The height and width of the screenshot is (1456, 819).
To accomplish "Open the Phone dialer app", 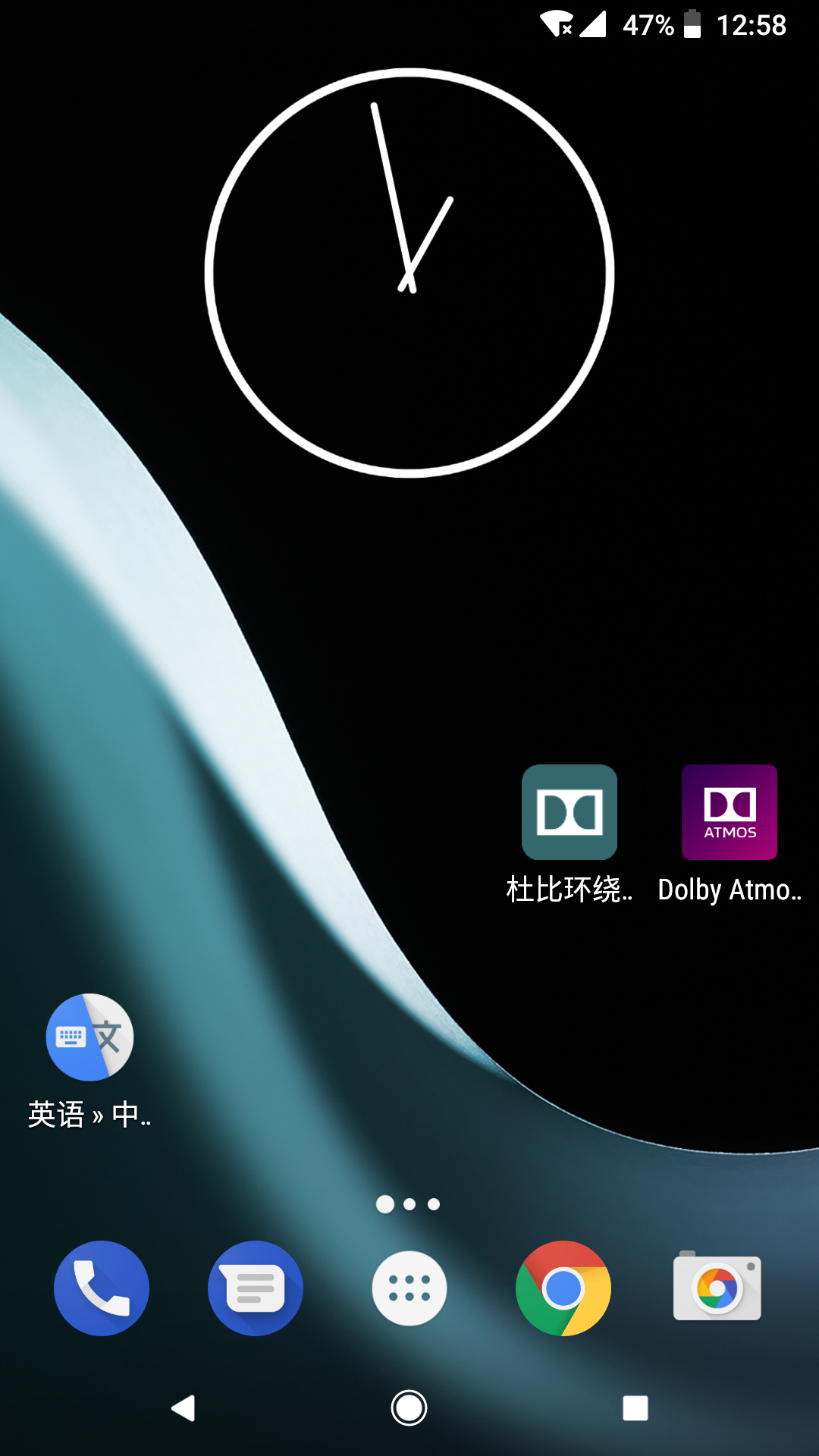I will pyautogui.click(x=102, y=1288).
